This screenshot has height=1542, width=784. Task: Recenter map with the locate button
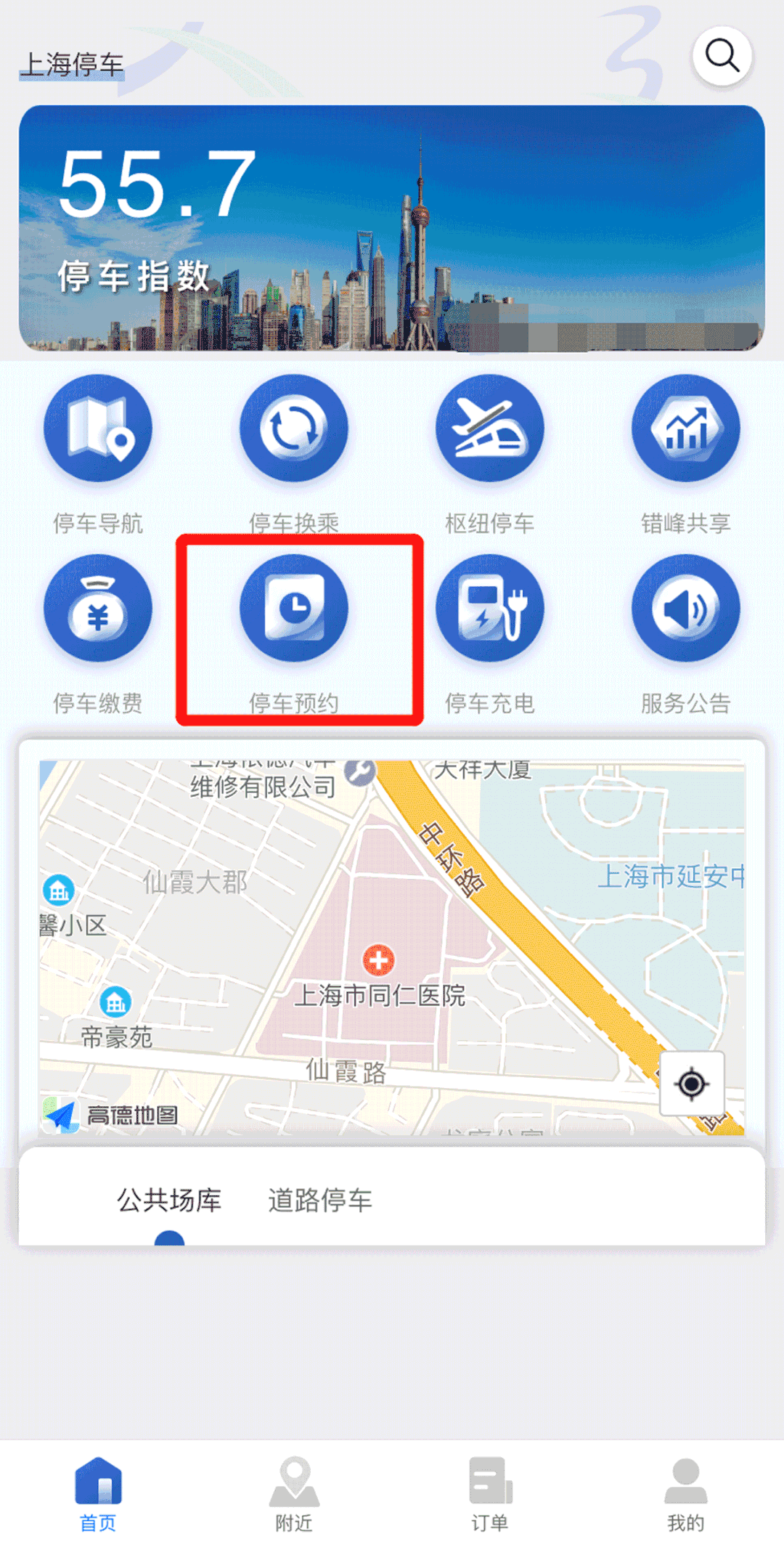coord(692,1084)
